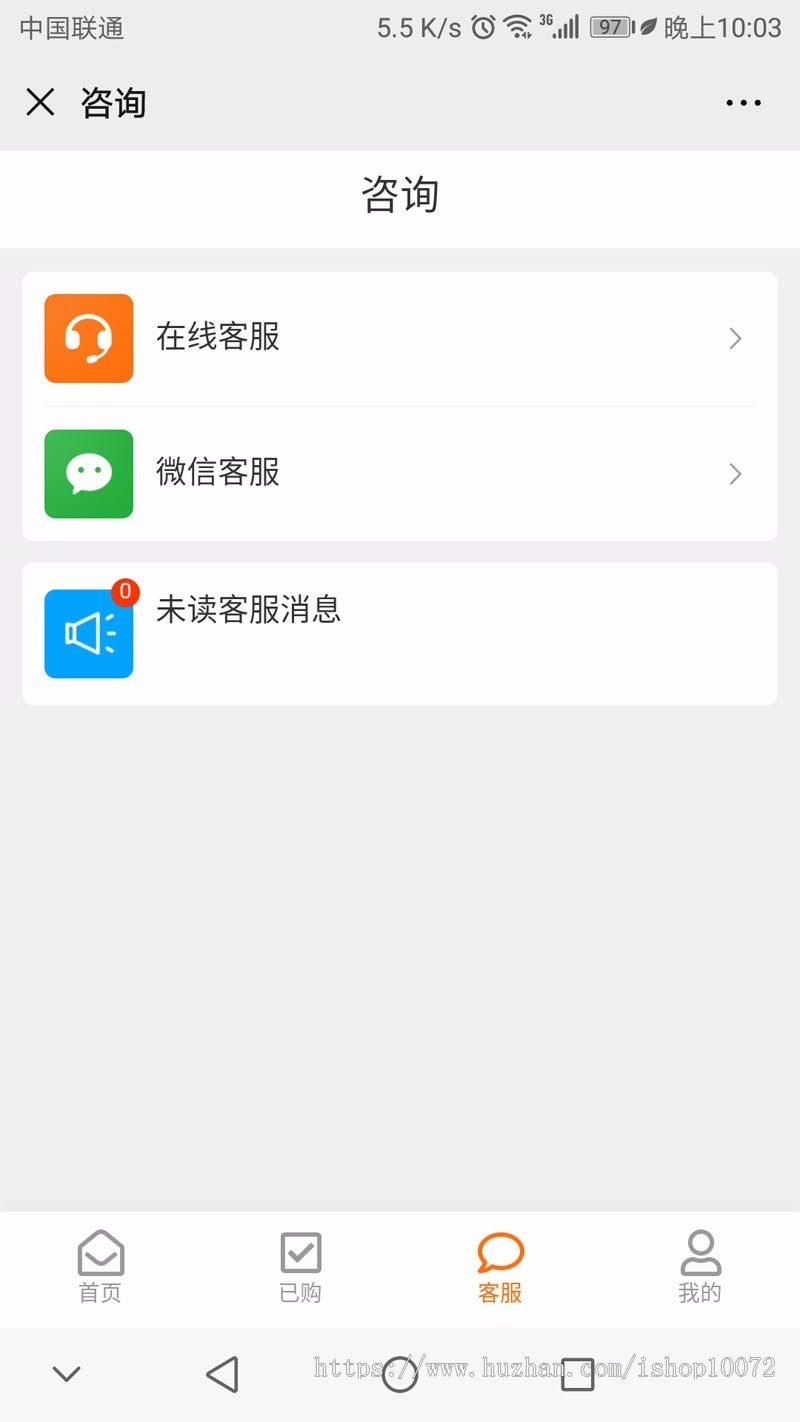Tap the orange 客服 chat bubble icon
800x1422 pixels.
500,1252
